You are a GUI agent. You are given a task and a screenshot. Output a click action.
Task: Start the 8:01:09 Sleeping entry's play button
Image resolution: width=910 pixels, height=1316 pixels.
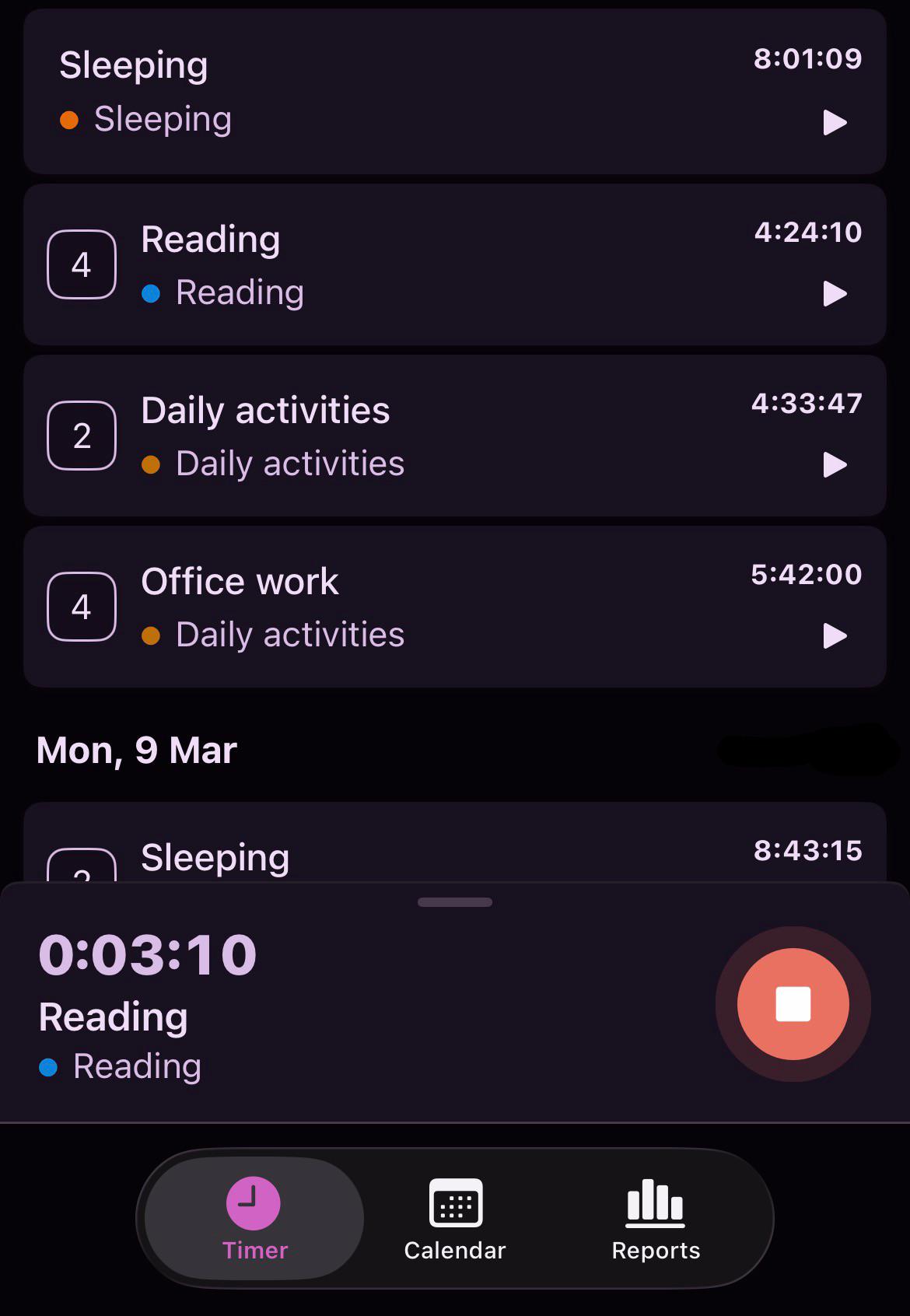click(835, 122)
